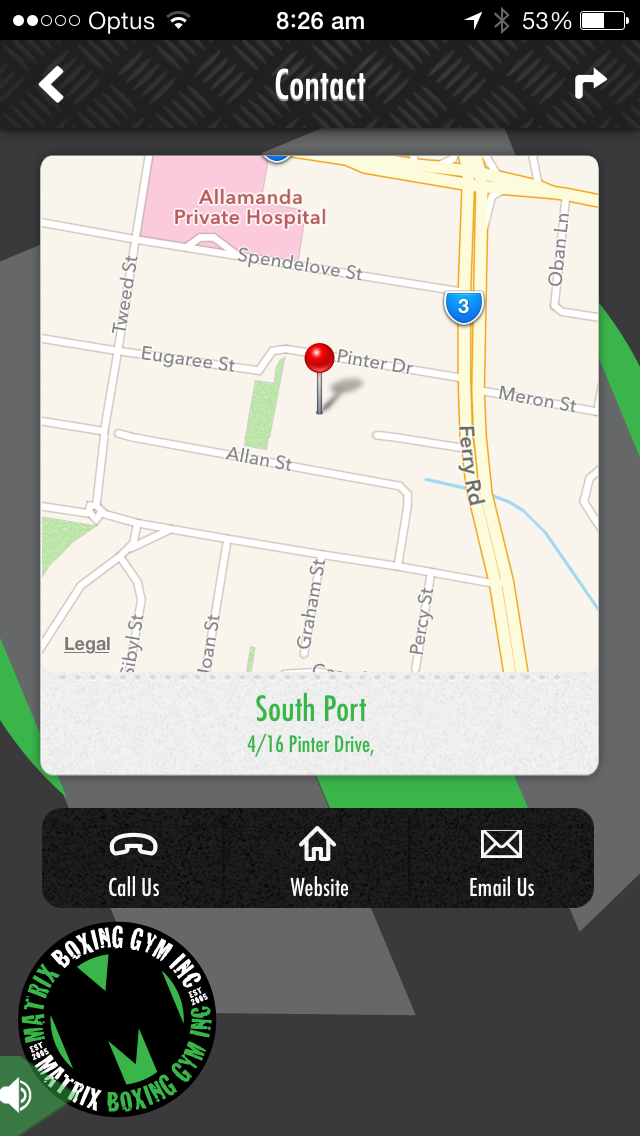Go back using the left arrow
Viewport: 640px width, 1136px height.
51,85
